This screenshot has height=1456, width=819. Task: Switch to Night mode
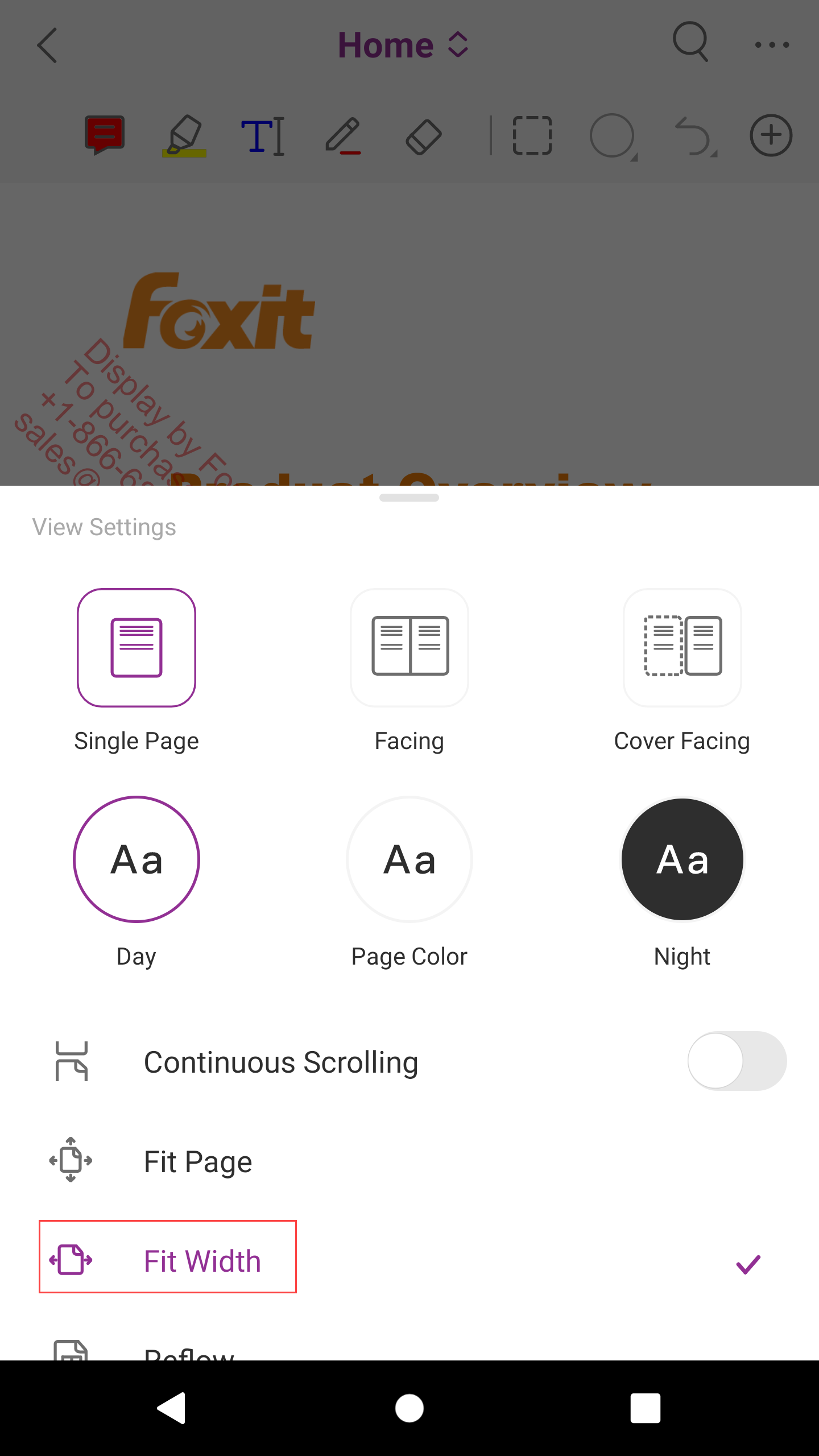[682, 859]
